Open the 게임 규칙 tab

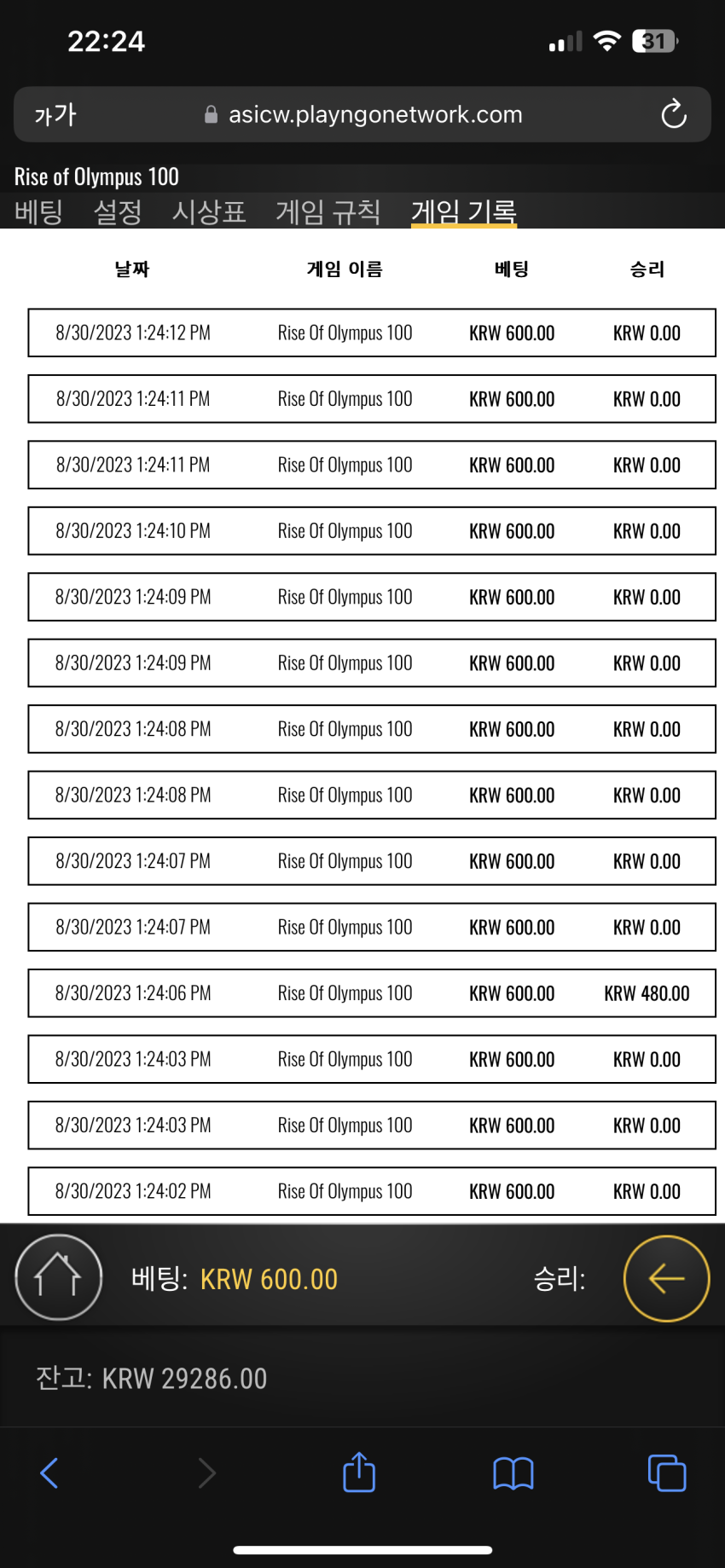click(328, 211)
